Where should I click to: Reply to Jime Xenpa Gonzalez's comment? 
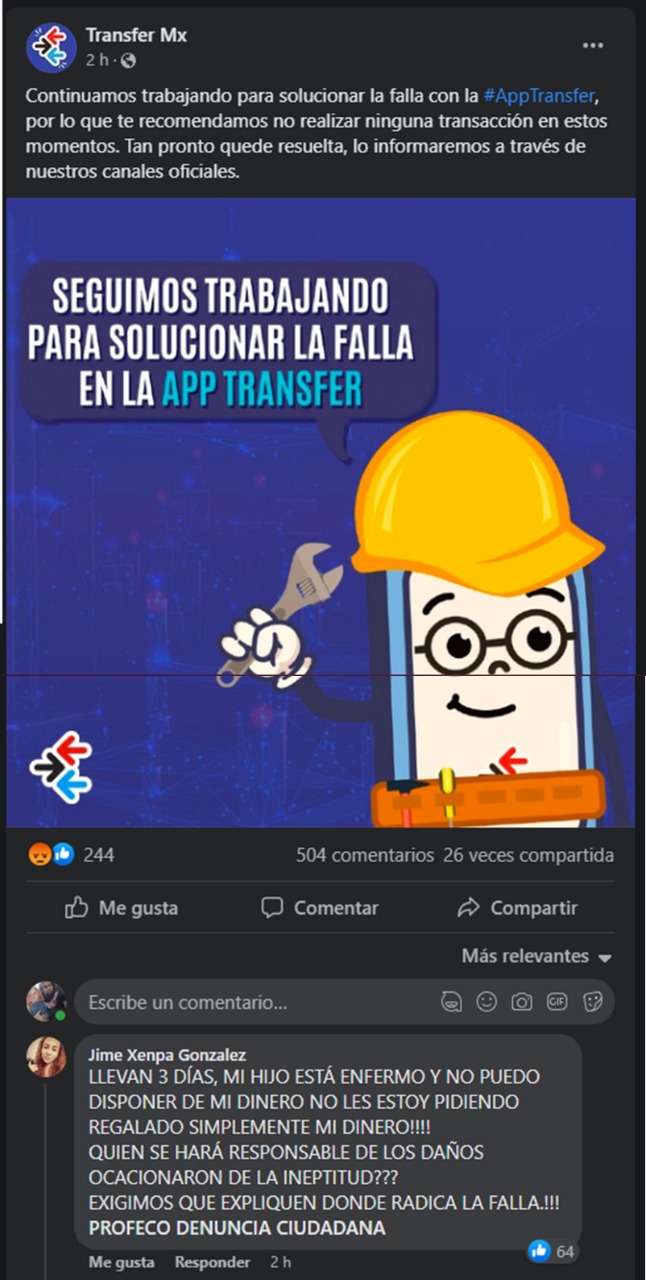pyautogui.click(x=212, y=1262)
